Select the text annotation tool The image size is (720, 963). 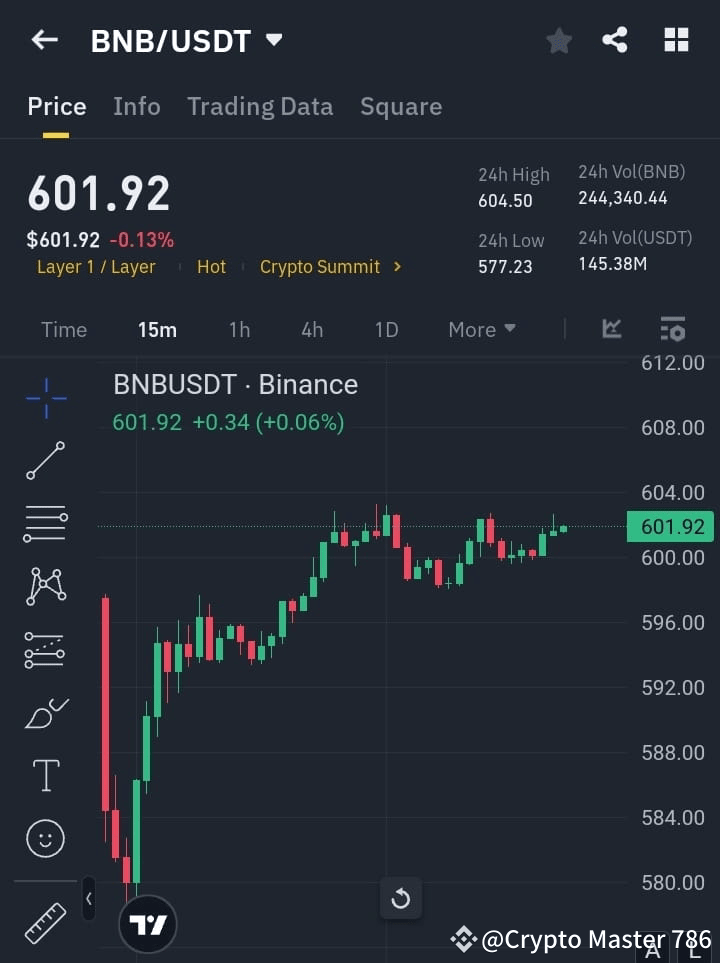click(45, 775)
